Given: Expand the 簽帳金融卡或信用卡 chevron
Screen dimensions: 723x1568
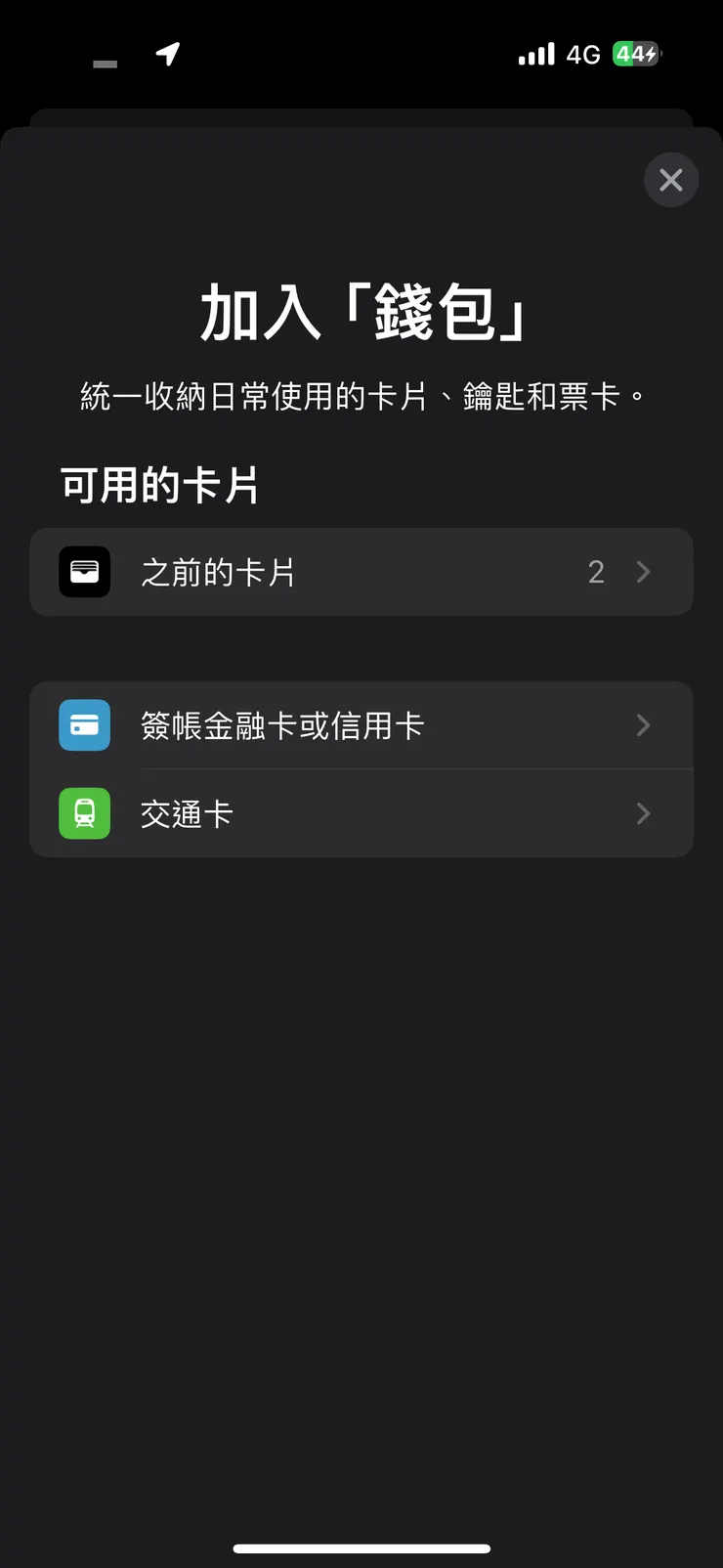Looking at the screenshot, I should [643, 725].
